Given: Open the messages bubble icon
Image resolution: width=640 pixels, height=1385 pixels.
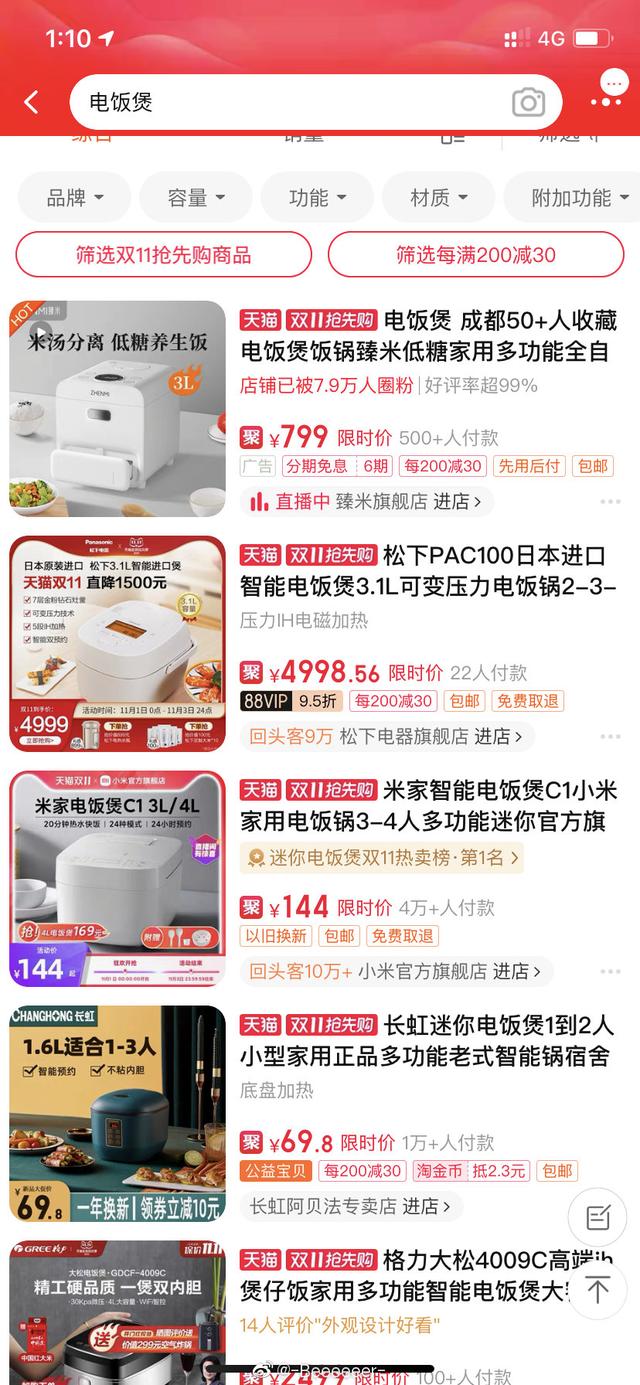Looking at the screenshot, I should (607, 92).
